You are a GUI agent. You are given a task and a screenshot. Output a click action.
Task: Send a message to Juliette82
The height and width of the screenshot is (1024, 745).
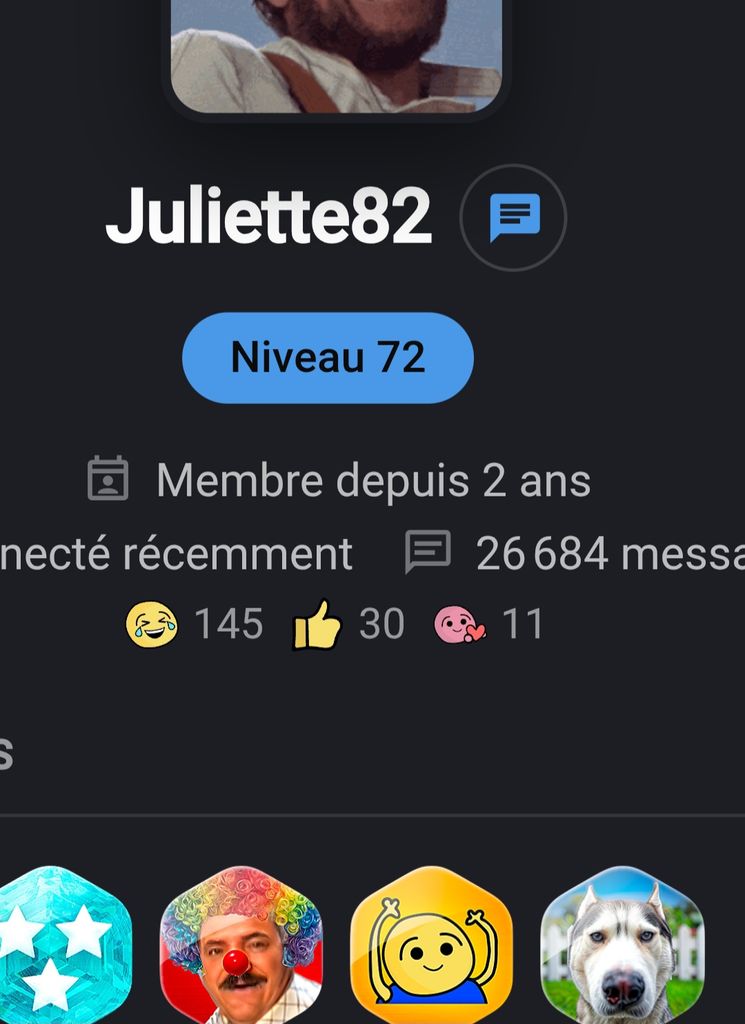click(513, 217)
